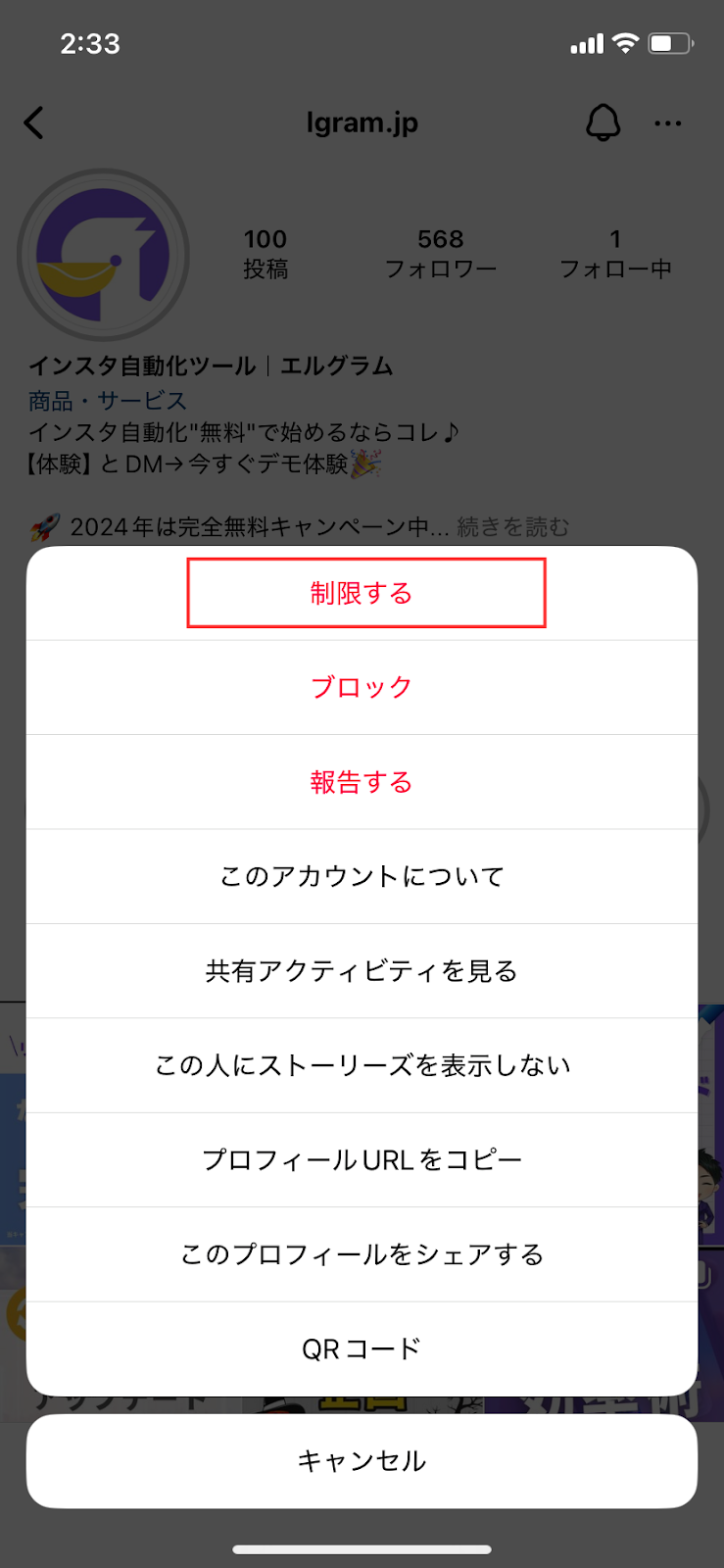
Task: Select この人にストーリーズを表示しない
Action: (x=362, y=1065)
